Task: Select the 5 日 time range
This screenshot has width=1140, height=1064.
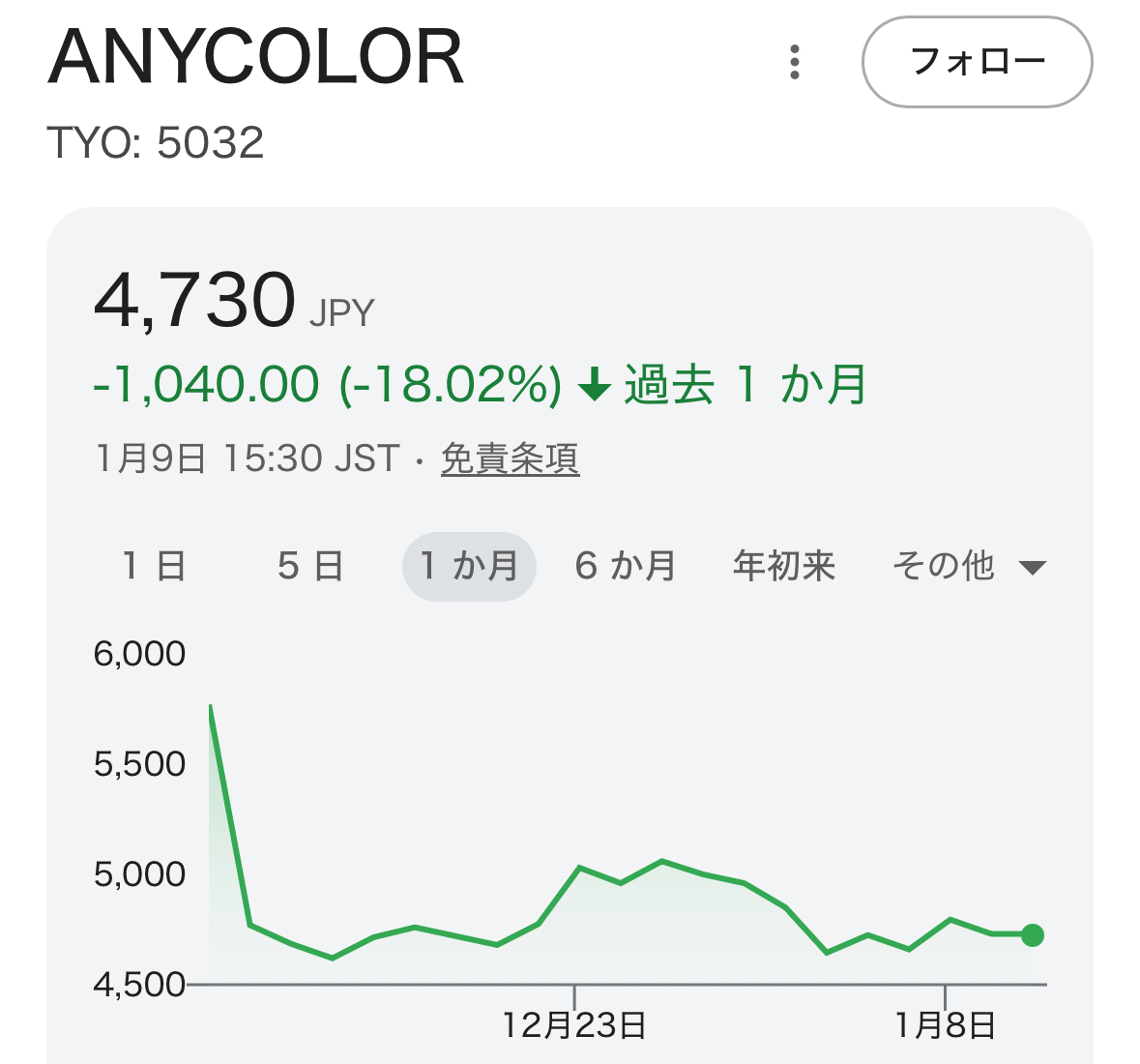Action: tap(310, 567)
